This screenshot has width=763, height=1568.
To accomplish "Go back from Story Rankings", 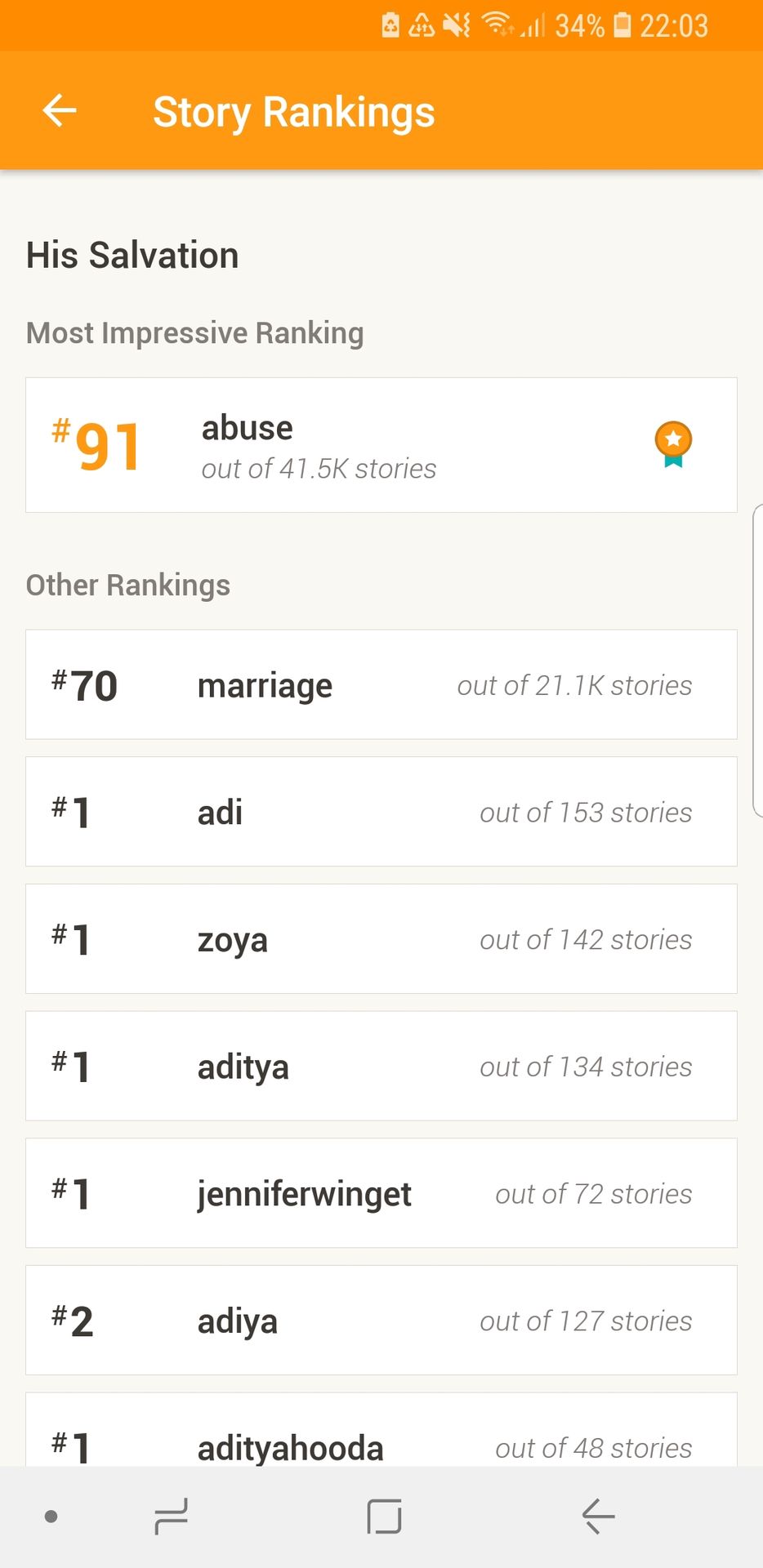I will click(60, 111).
